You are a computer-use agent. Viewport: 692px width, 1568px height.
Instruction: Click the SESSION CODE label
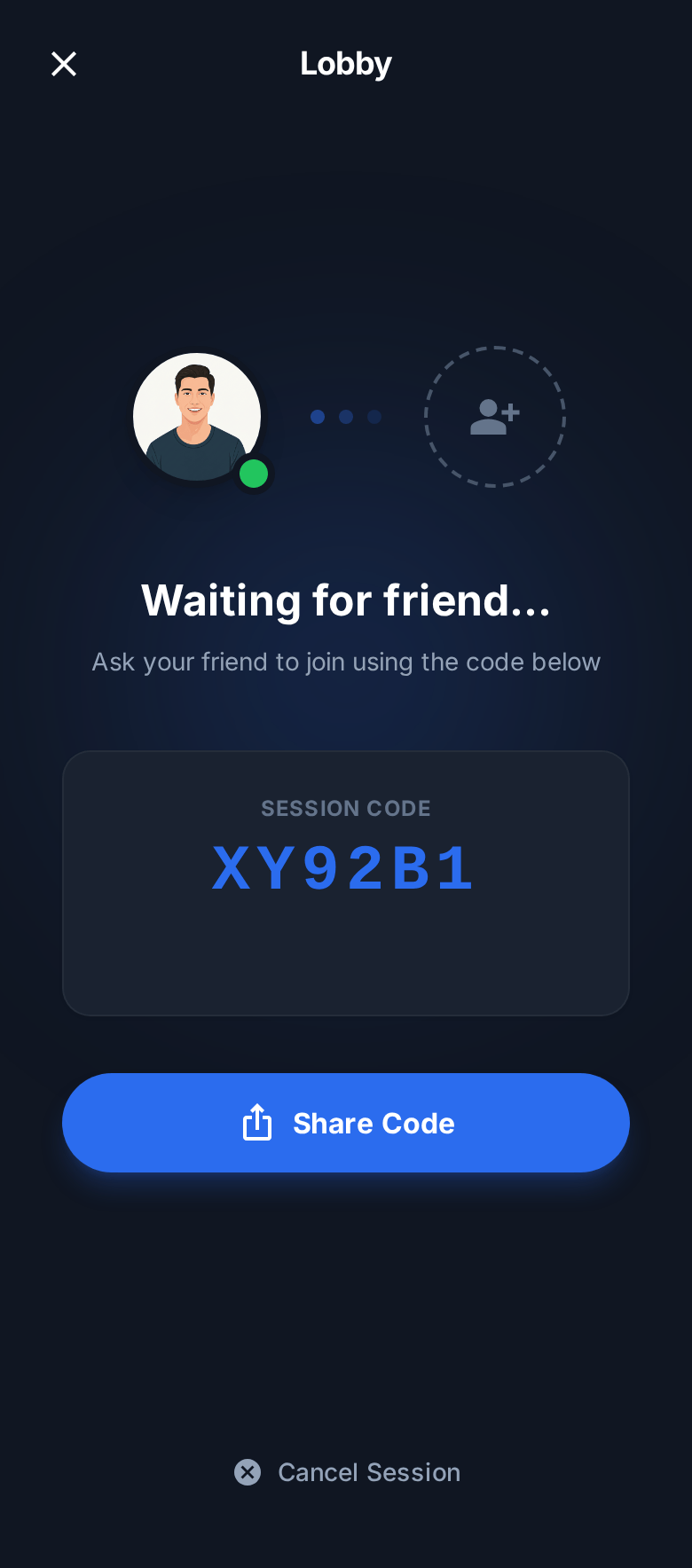click(x=345, y=808)
